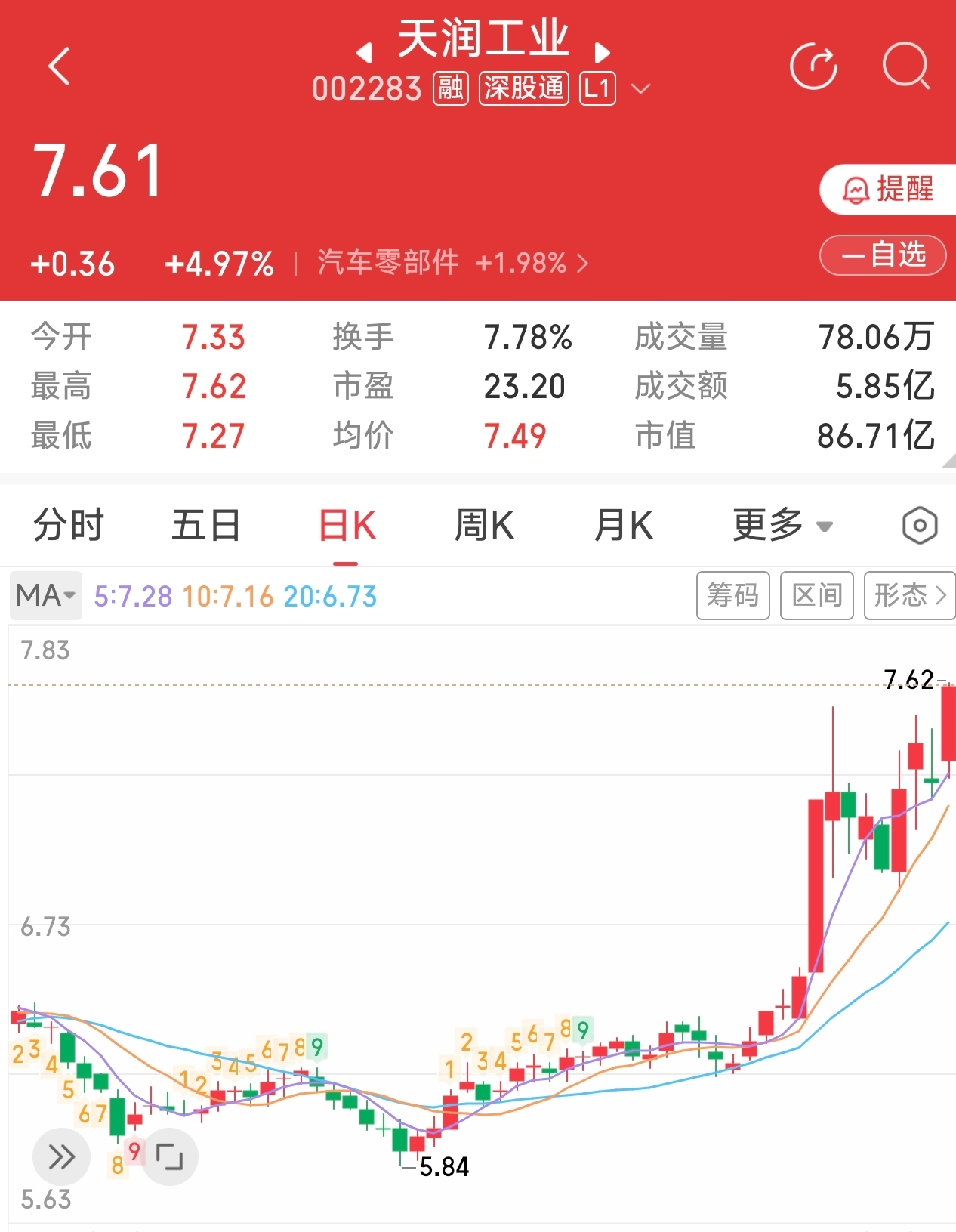
Task: Tap the right arrow beside 天润工业 title
Action: (602, 51)
